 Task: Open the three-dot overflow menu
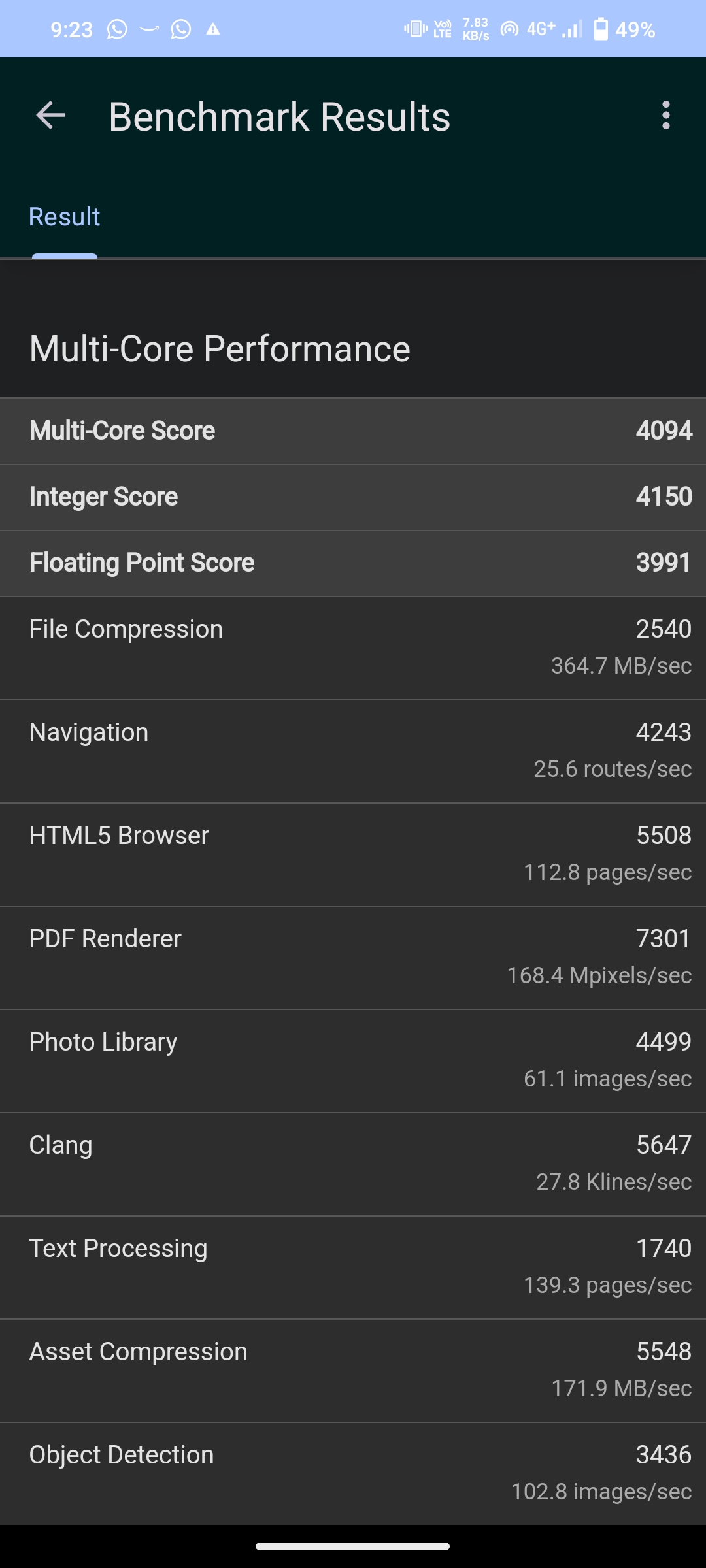click(665, 116)
